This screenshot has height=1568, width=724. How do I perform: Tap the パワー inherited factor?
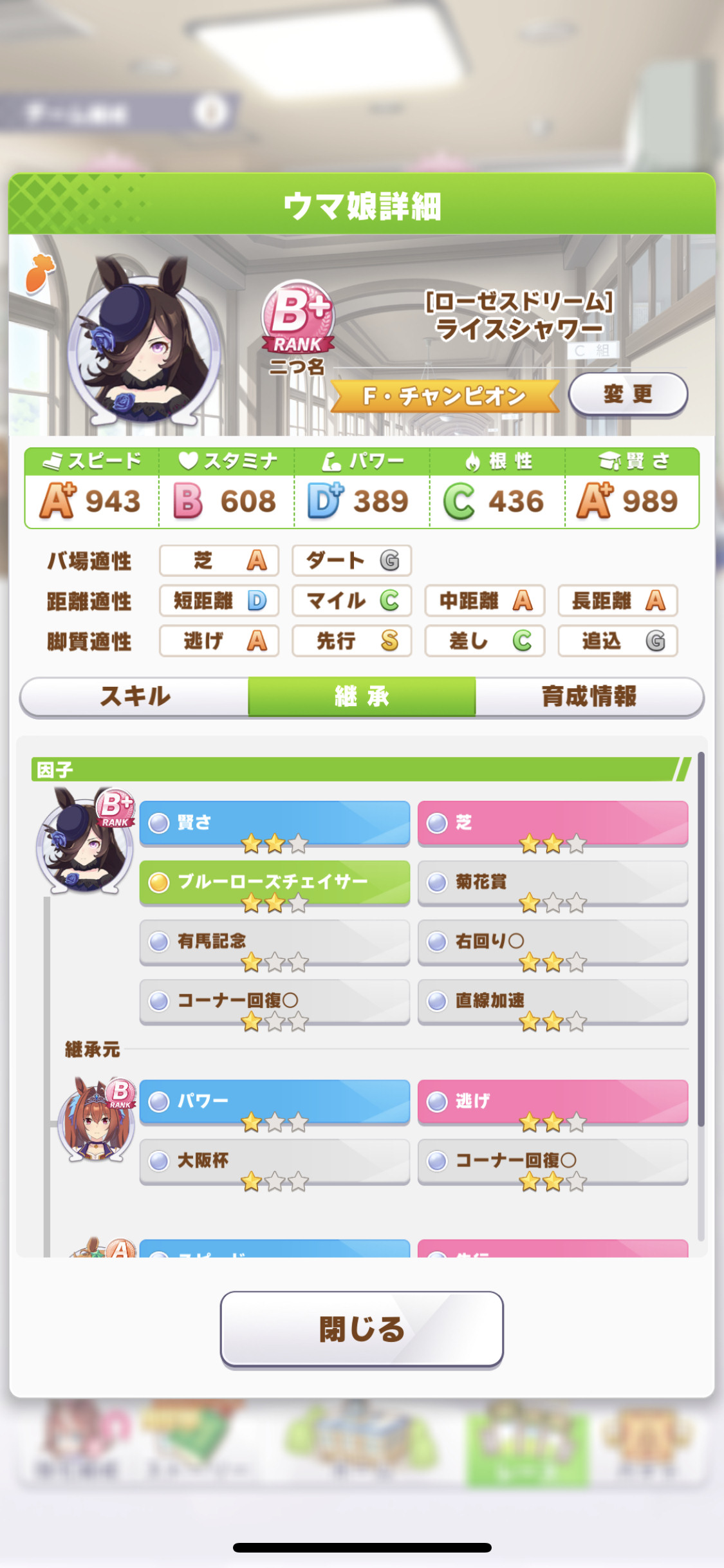(275, 1102)
